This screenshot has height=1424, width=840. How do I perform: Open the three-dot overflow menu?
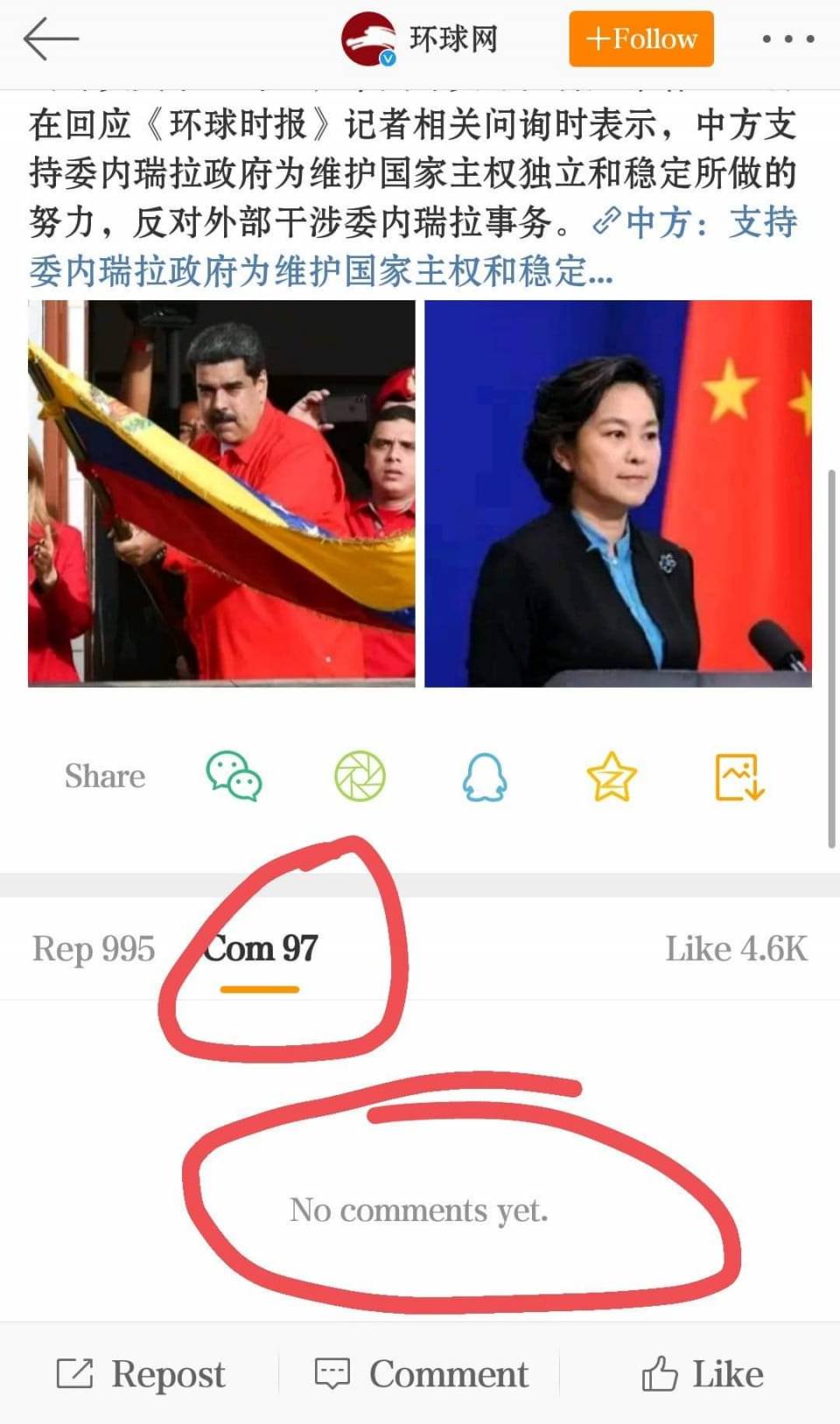click(x=787, y=39)
